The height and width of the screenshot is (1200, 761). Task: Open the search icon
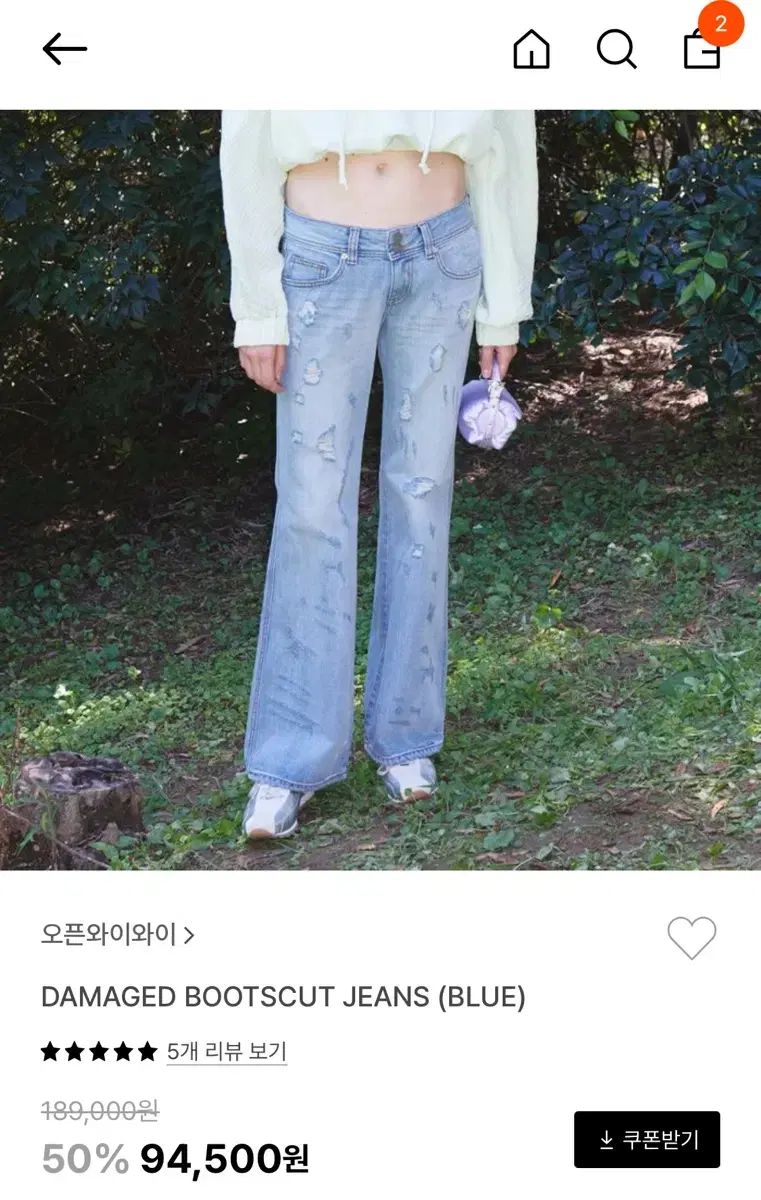616,49
